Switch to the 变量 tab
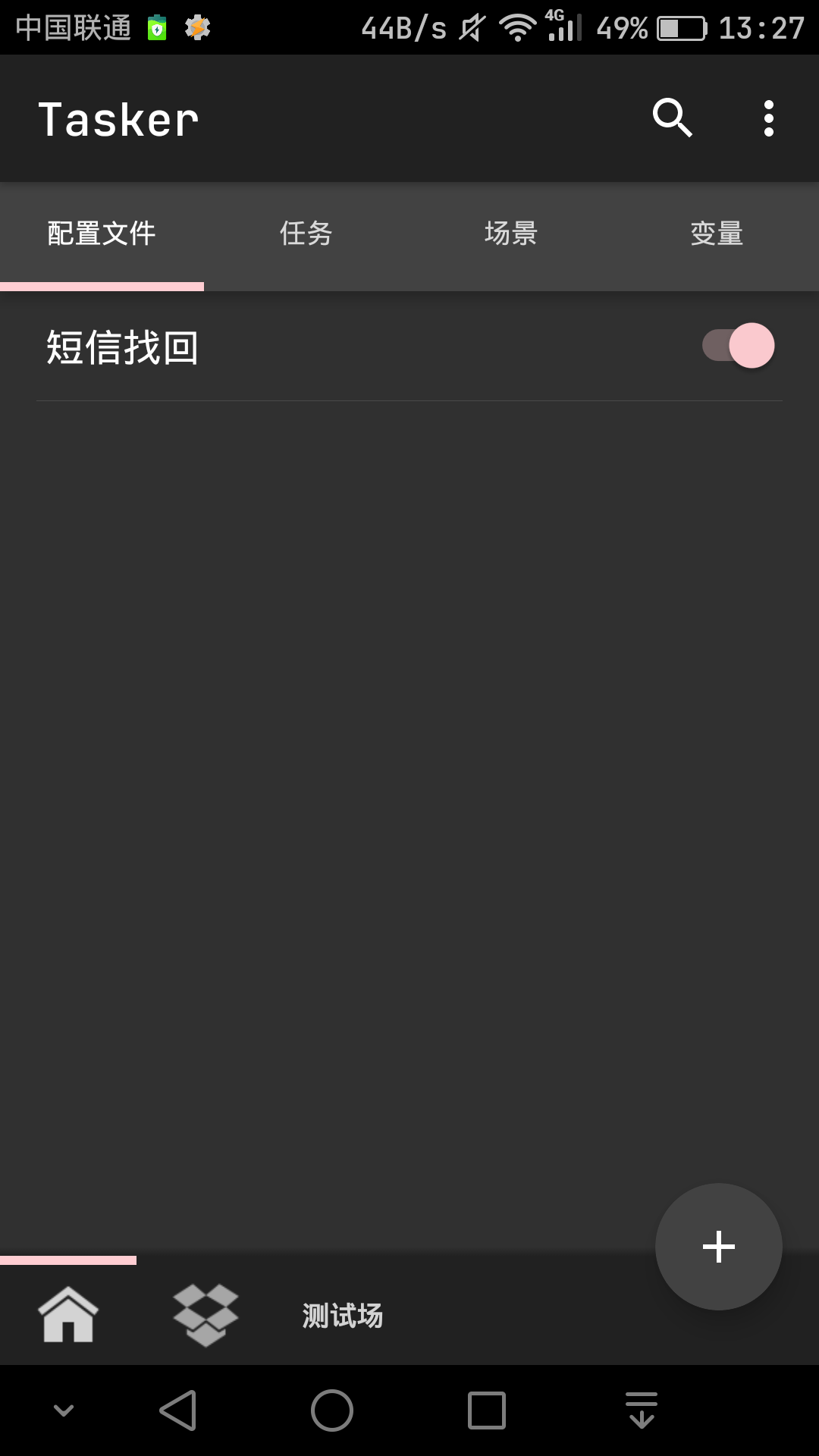819x1456 pixels. pyautogui.click(x=717, y=234)
